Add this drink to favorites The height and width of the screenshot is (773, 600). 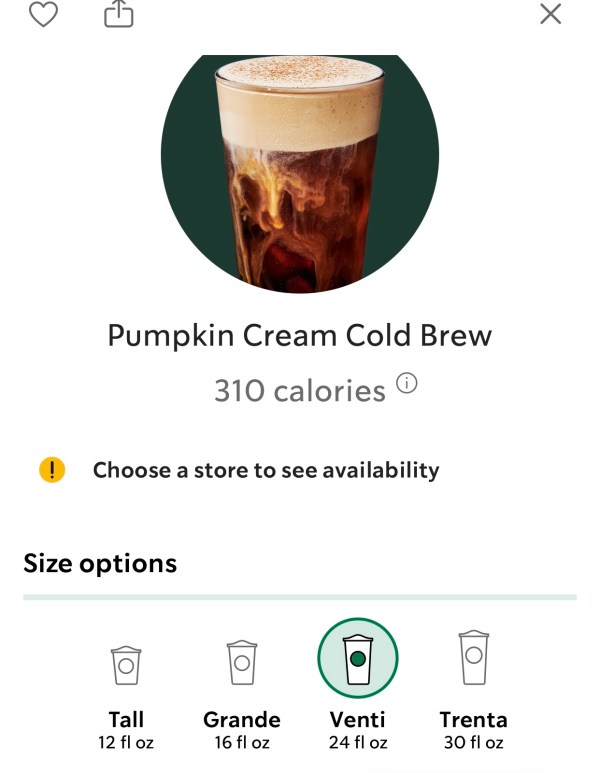tap(43, 14)
